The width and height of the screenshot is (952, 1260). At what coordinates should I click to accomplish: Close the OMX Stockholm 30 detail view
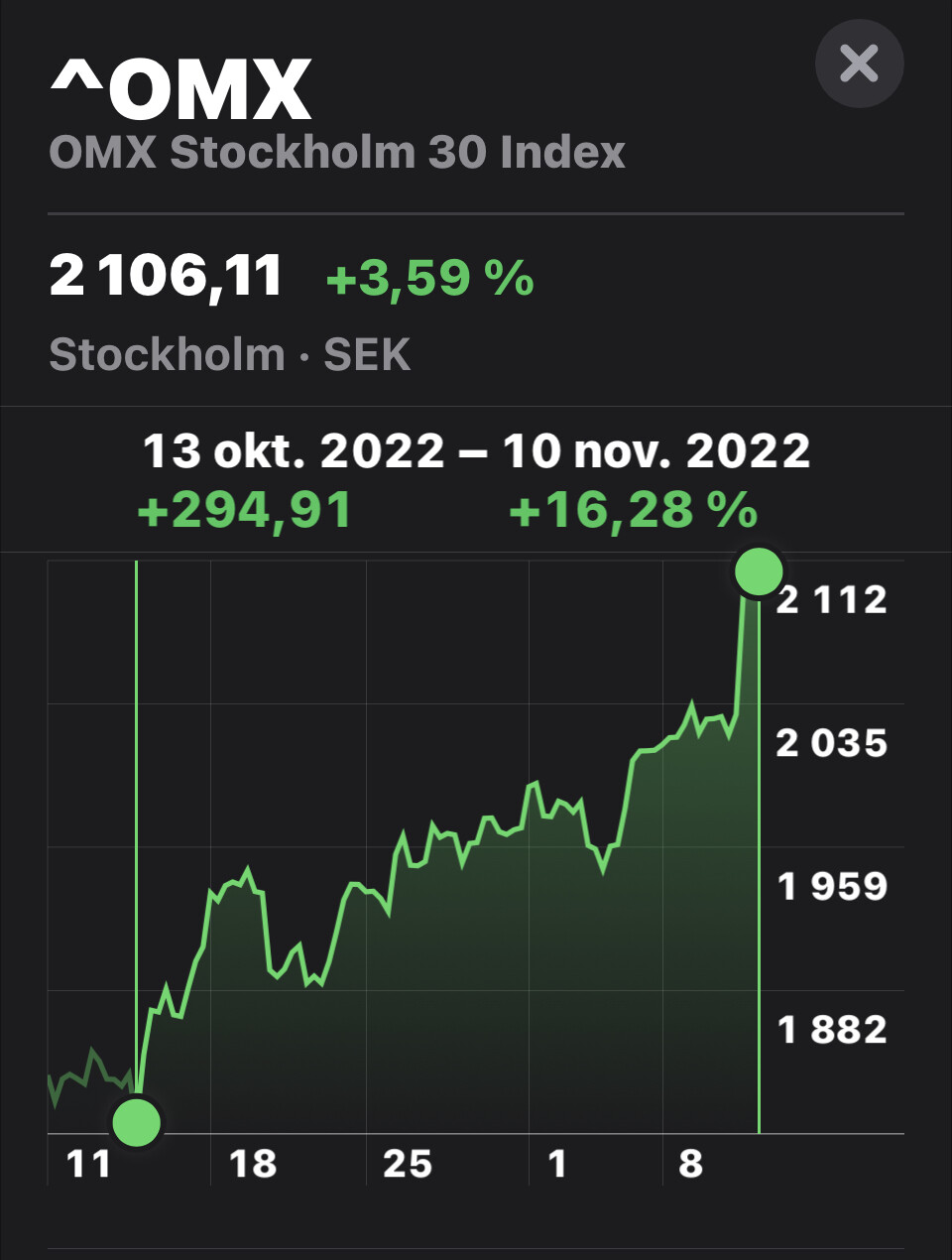click(x=859, y=63)
